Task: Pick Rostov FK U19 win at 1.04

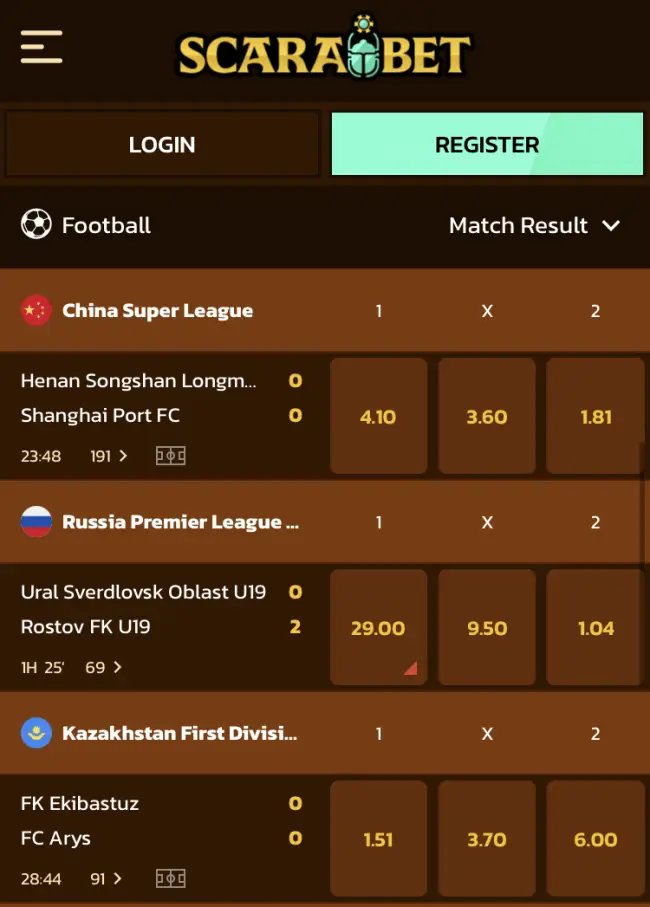Action: pyautogui.click(x=595, y=628)
